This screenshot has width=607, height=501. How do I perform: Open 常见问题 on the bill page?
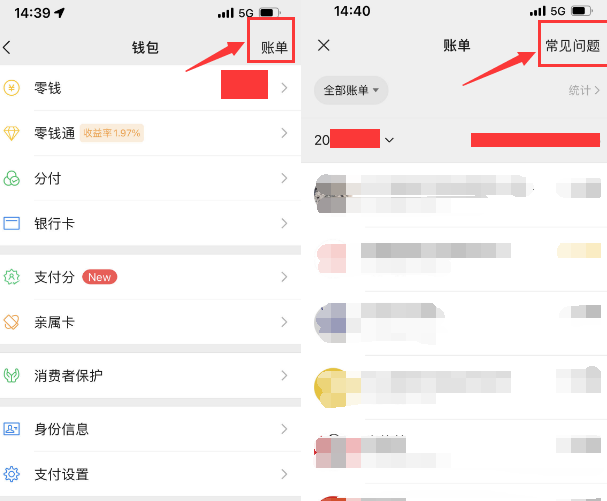pos(572,46)
